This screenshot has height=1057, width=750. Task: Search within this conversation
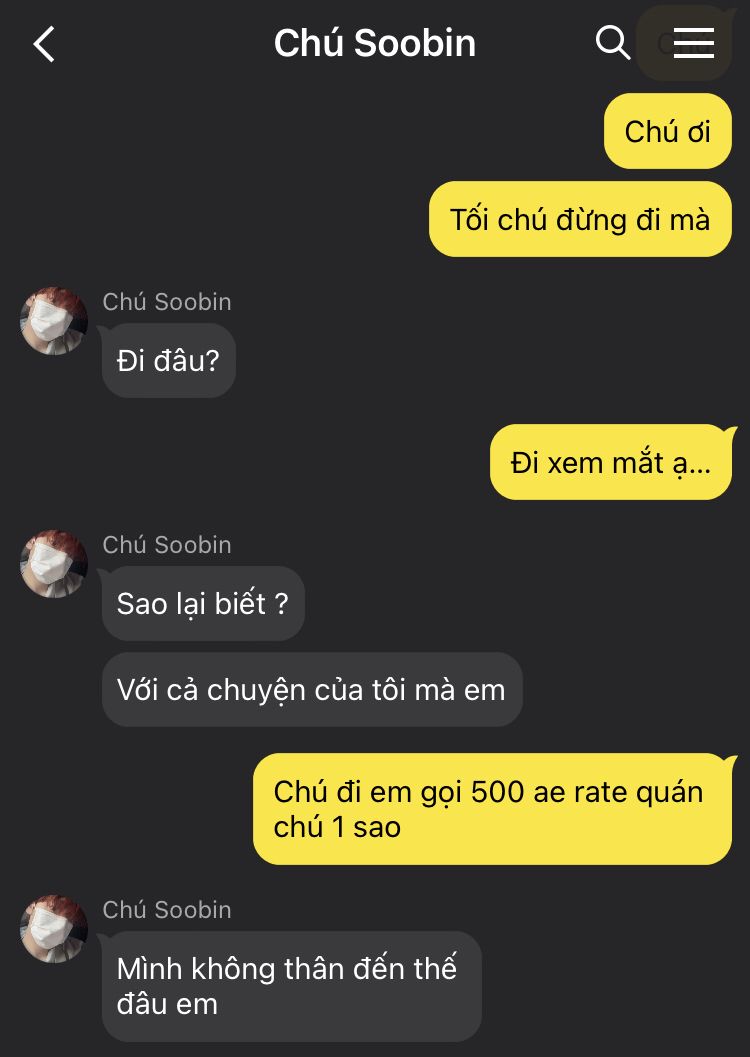tap(612, 43)
